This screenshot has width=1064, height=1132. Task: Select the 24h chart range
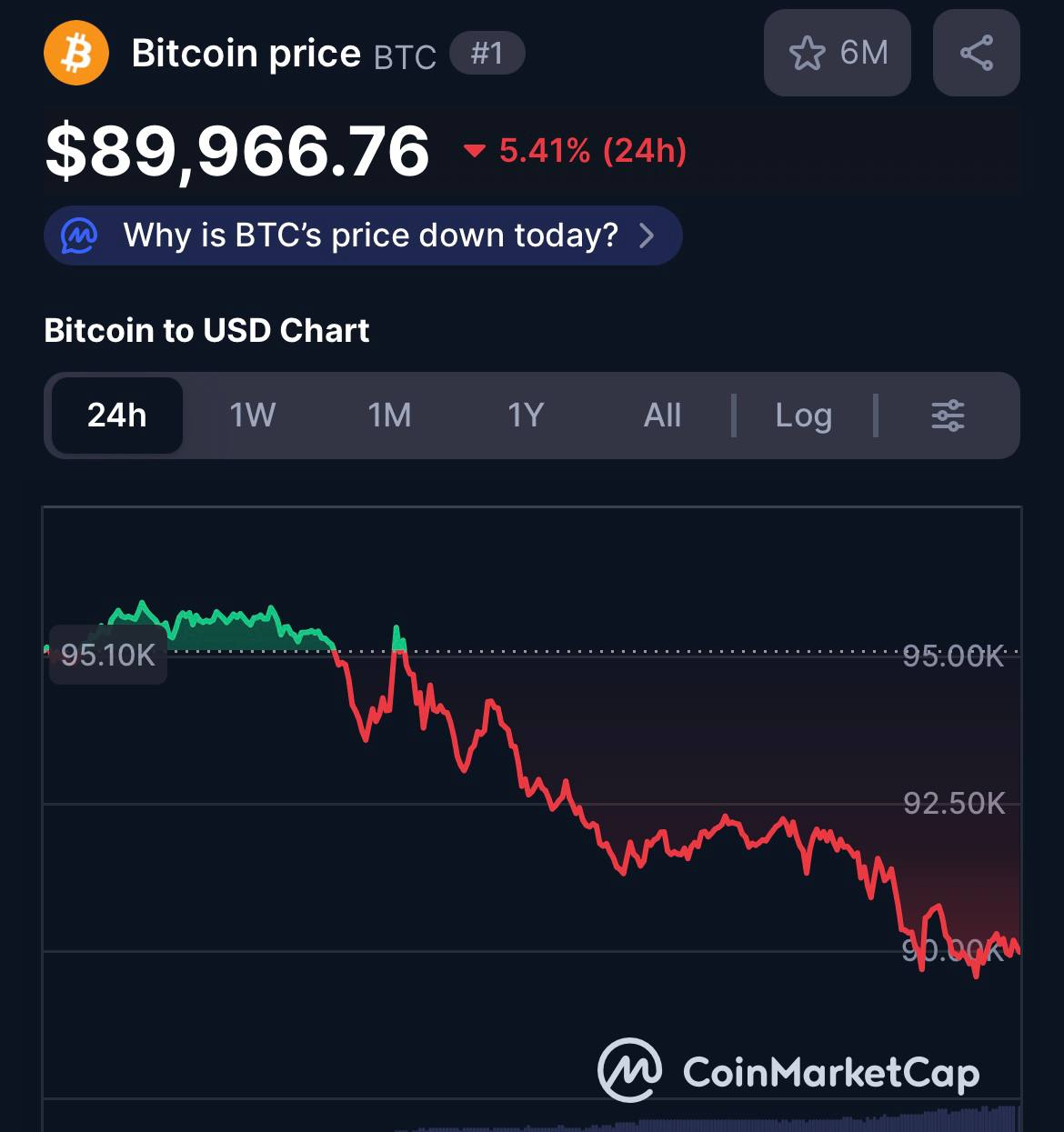point(117,416)
